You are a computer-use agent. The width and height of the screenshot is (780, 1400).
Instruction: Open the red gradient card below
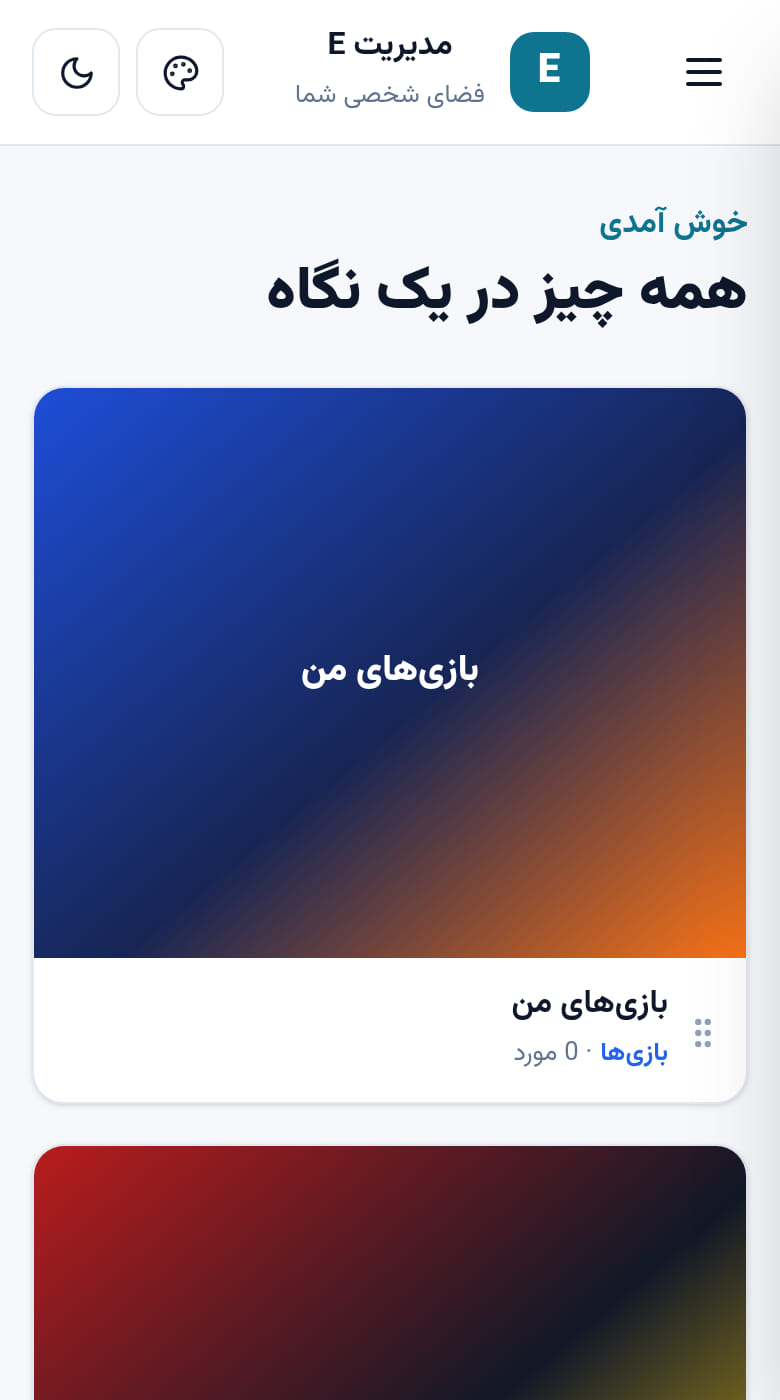pyautogui.click(x=390, y=1273)
